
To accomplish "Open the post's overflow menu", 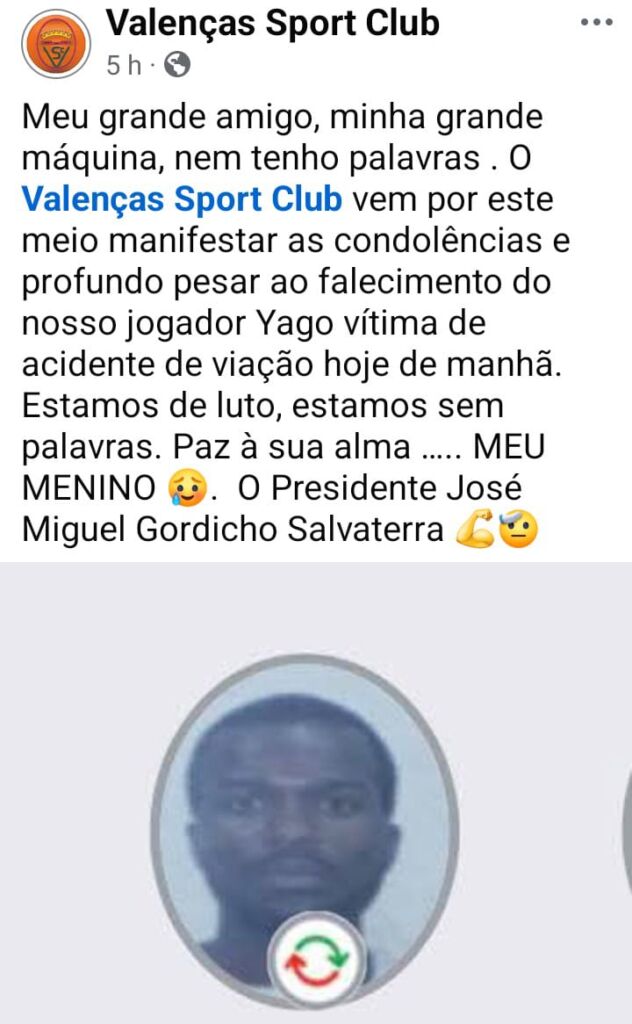I will (596, 22).
